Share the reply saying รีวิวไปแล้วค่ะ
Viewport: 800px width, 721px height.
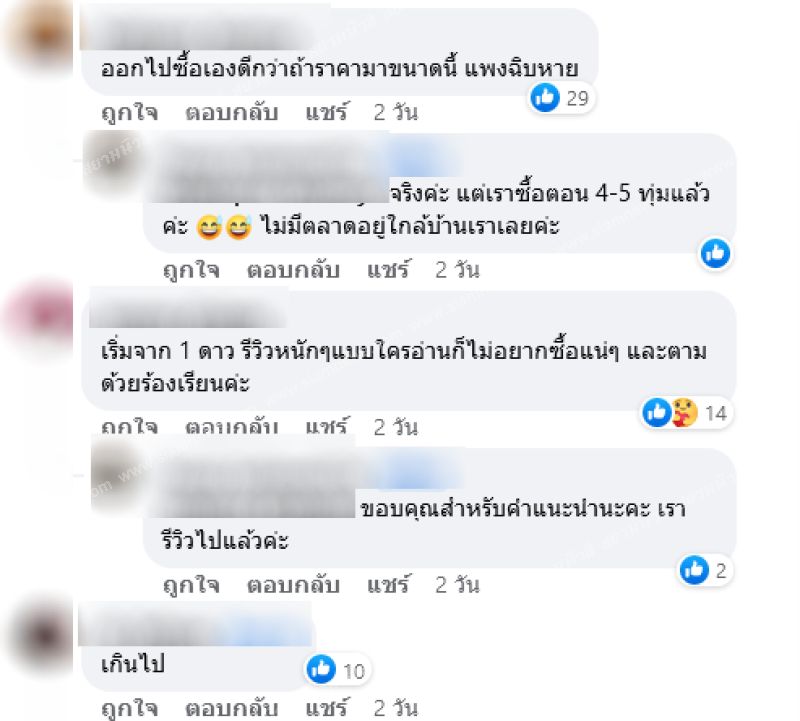[x=391, y=585]
